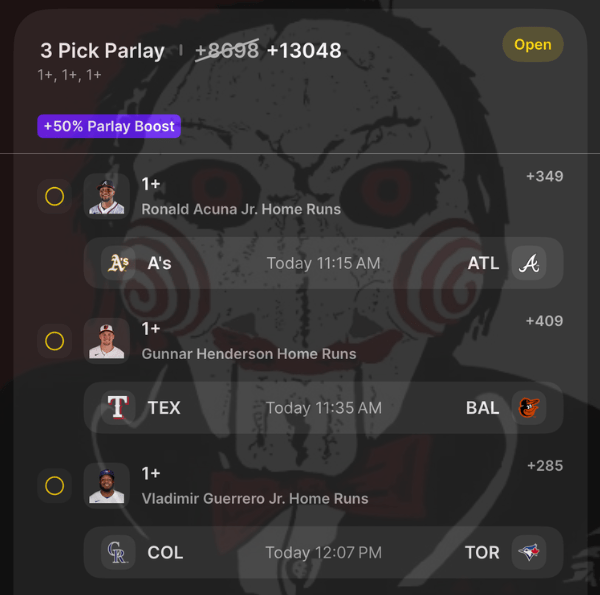Open the A's vs ATL game
Image resolution: width=600 pixels, height=595 pixels.
click(x=323, y=264)
